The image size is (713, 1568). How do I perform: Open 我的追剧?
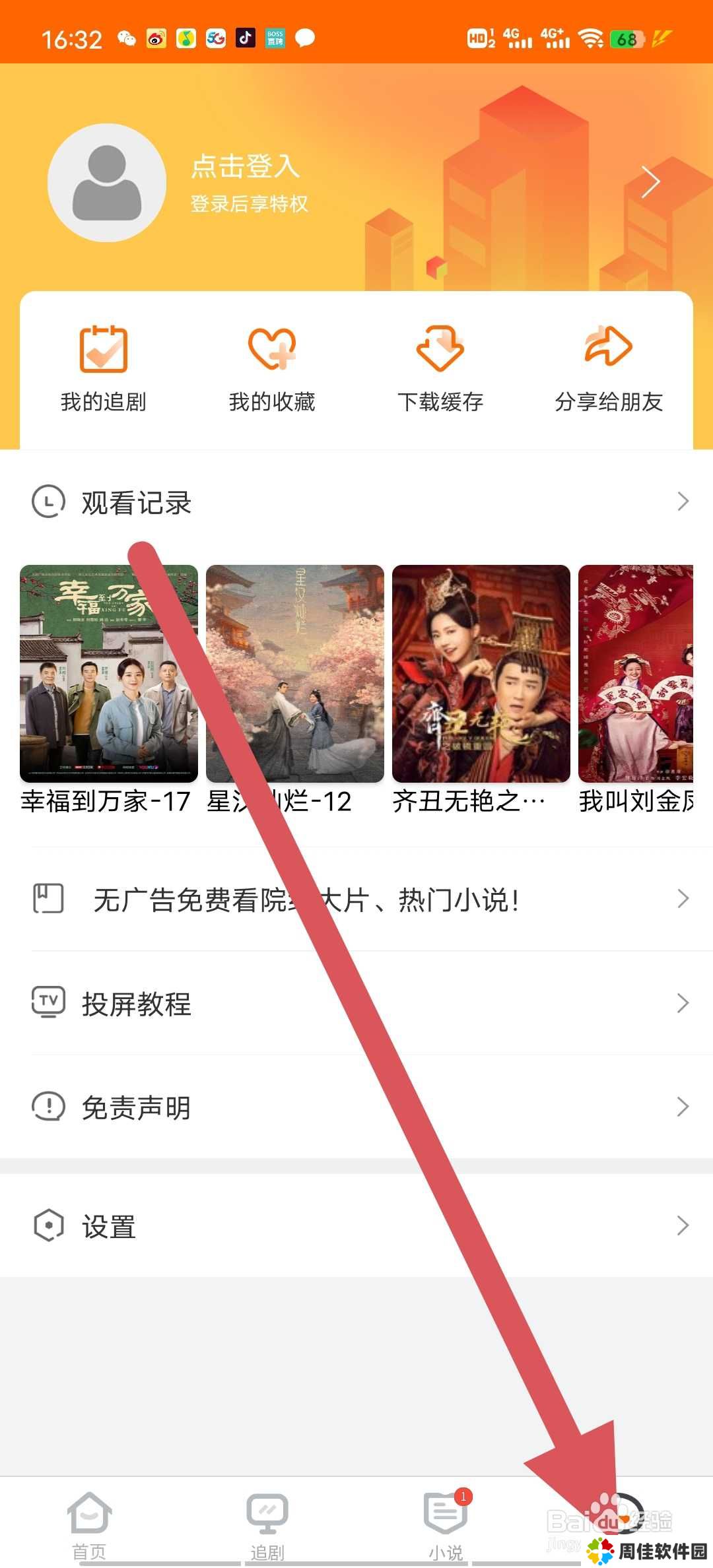[103, 368]
